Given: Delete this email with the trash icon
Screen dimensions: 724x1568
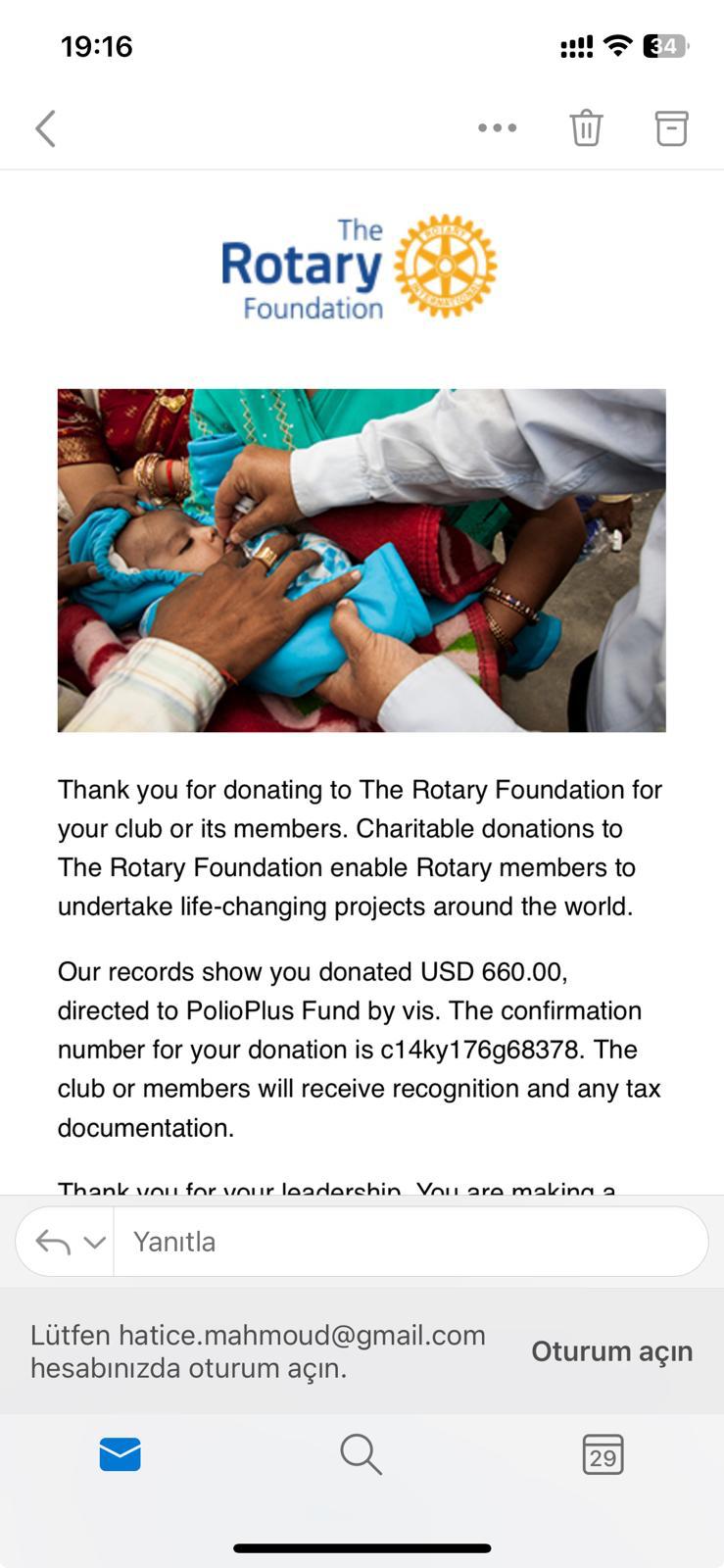Looking at the screenshot, I should point(586,128).
